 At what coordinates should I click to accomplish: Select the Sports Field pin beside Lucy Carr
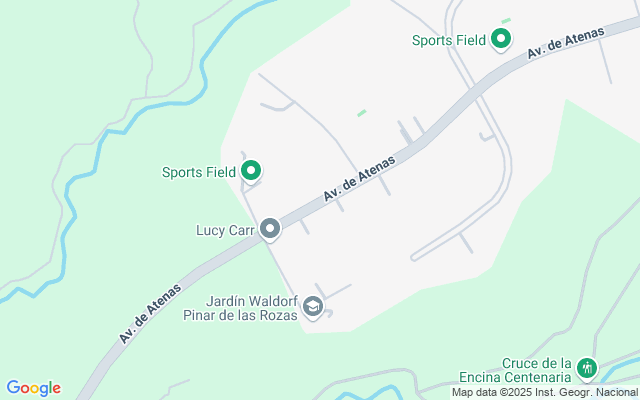tap(251, 171)
